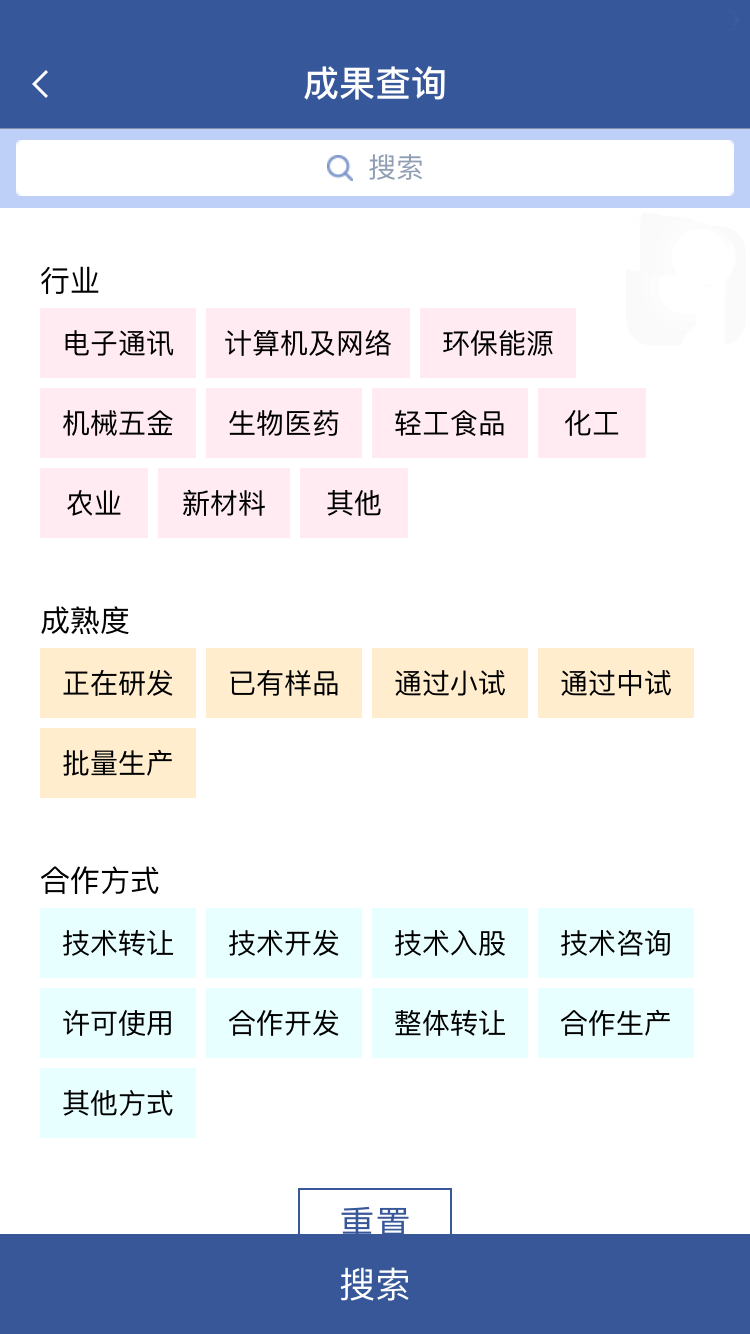Tap the bottom 搜索 button
The image size is (750, 1334).
point(375,1284)
